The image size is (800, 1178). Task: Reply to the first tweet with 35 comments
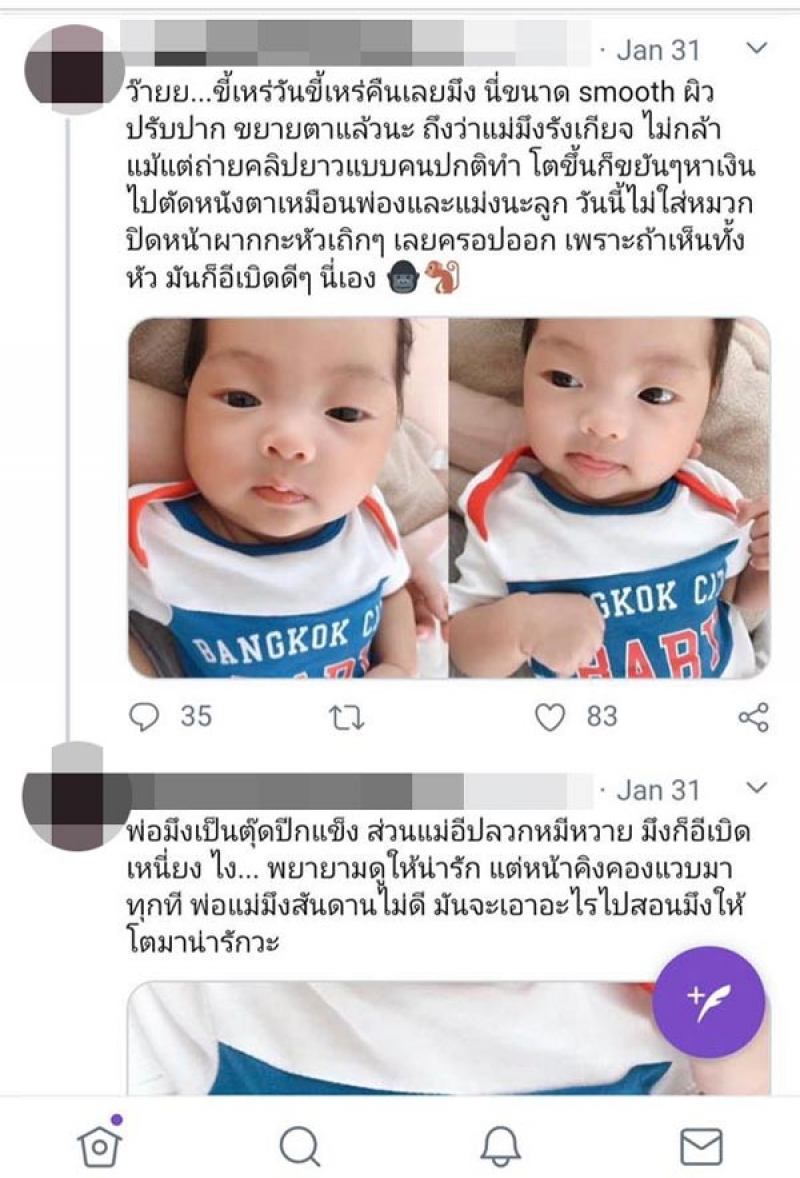pos(146,716)
